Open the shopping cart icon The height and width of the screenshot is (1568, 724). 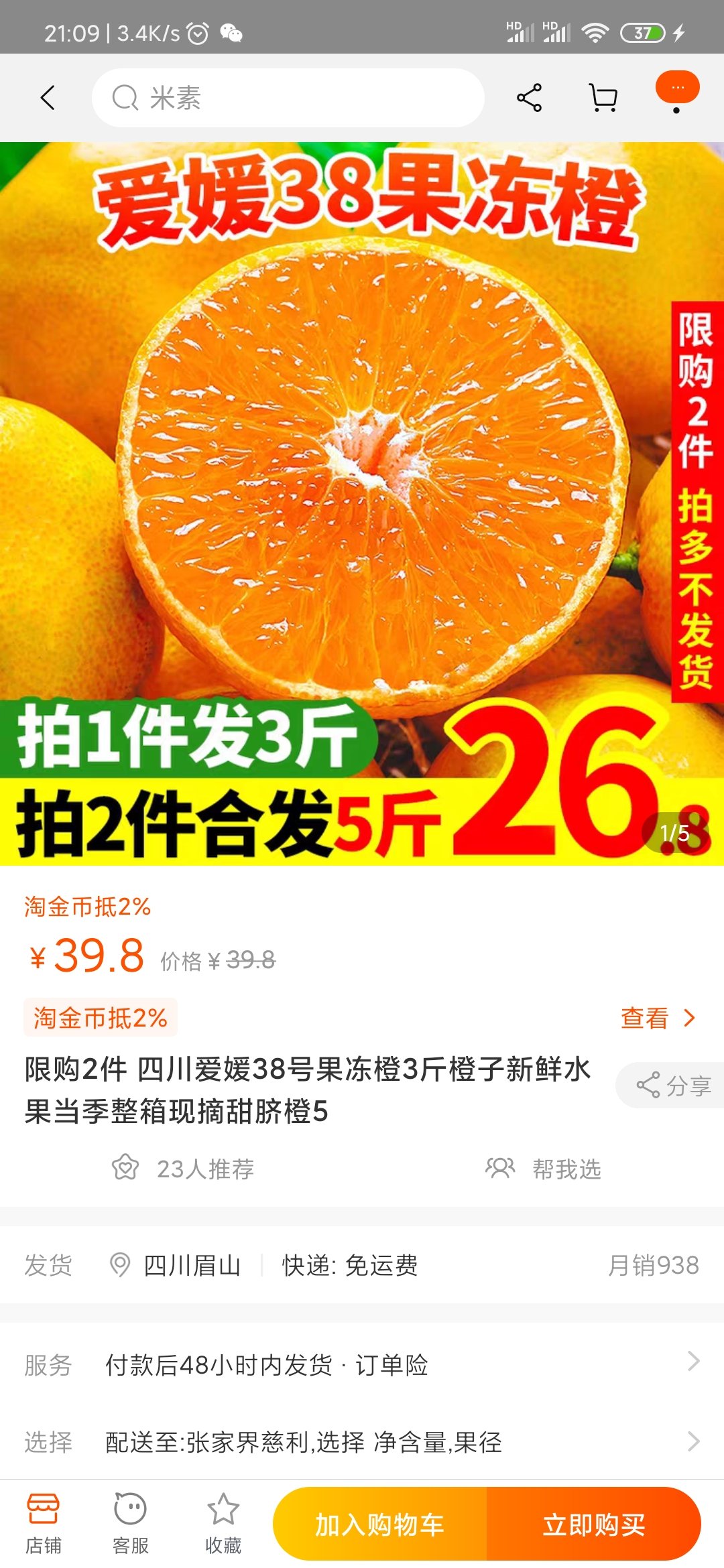(603, 98)
